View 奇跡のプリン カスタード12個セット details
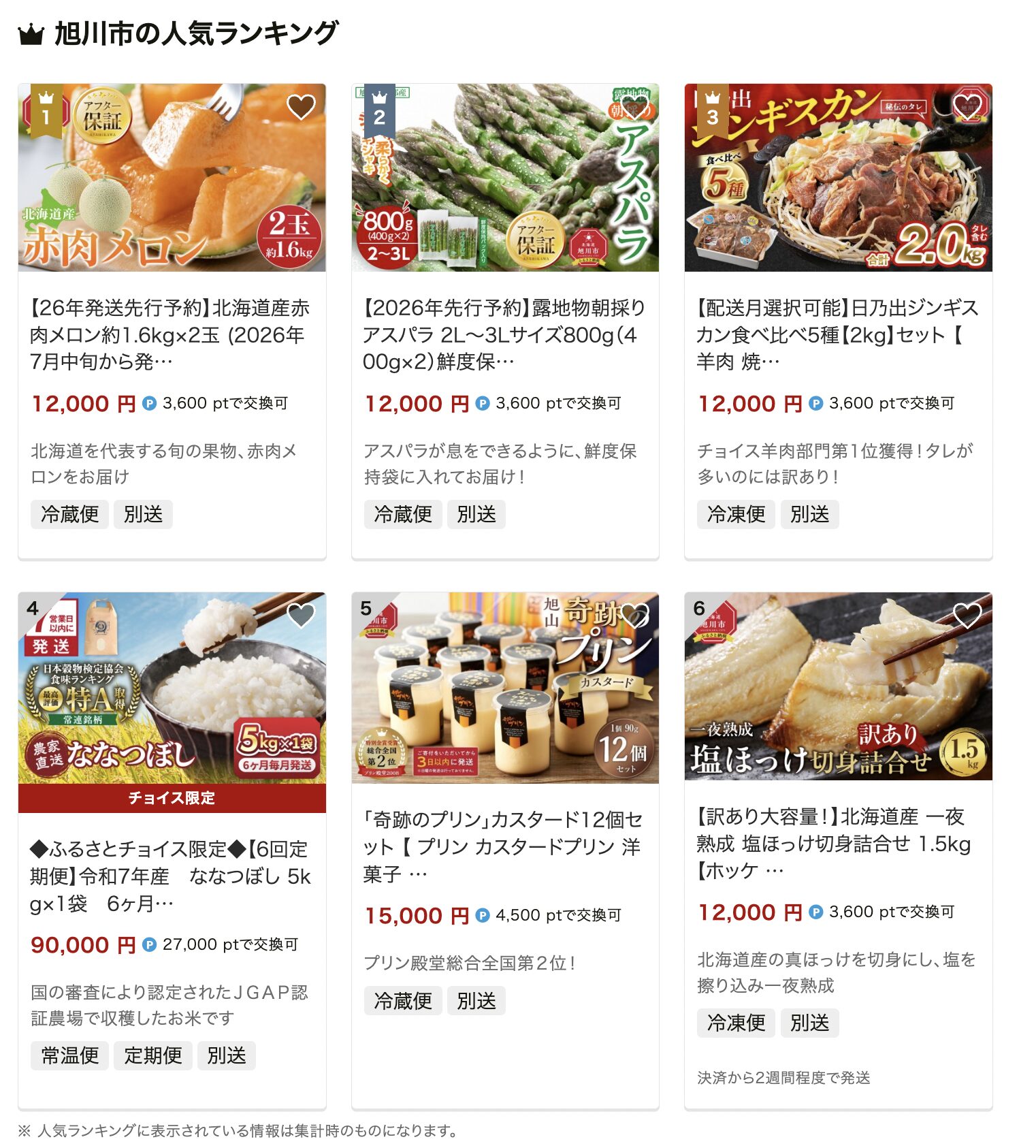The width and height of the screenshot is (1036, 1148). [504, 846]
